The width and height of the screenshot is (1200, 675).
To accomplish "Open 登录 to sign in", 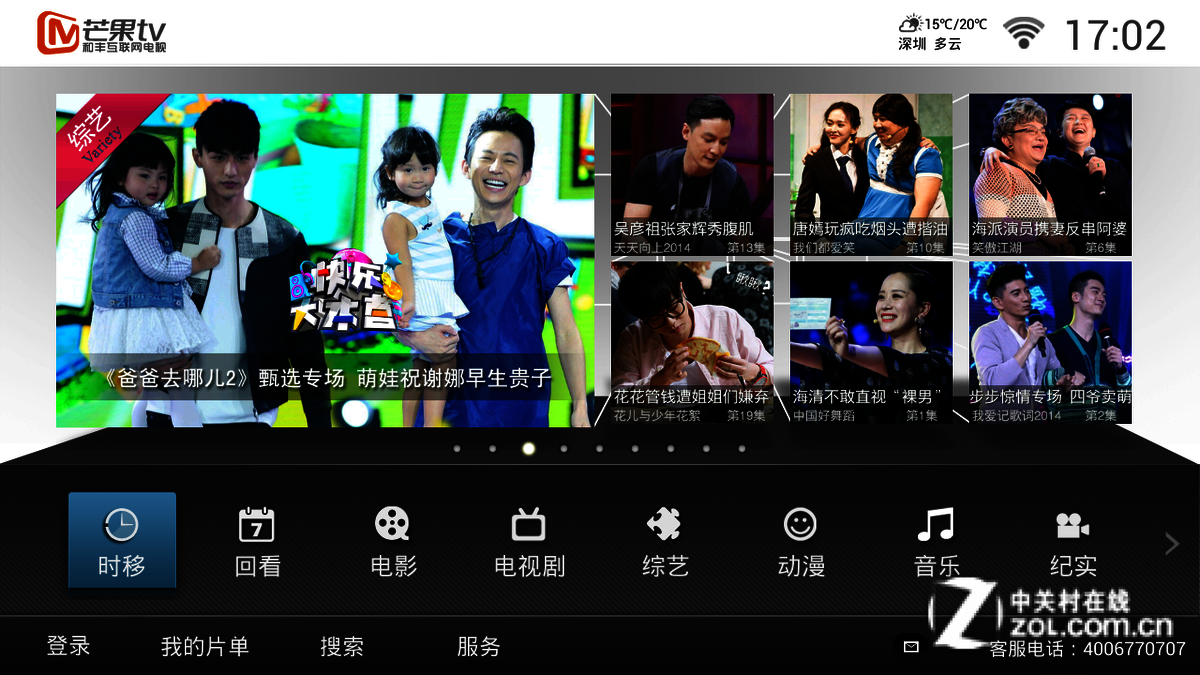I will tap(69, 646).
